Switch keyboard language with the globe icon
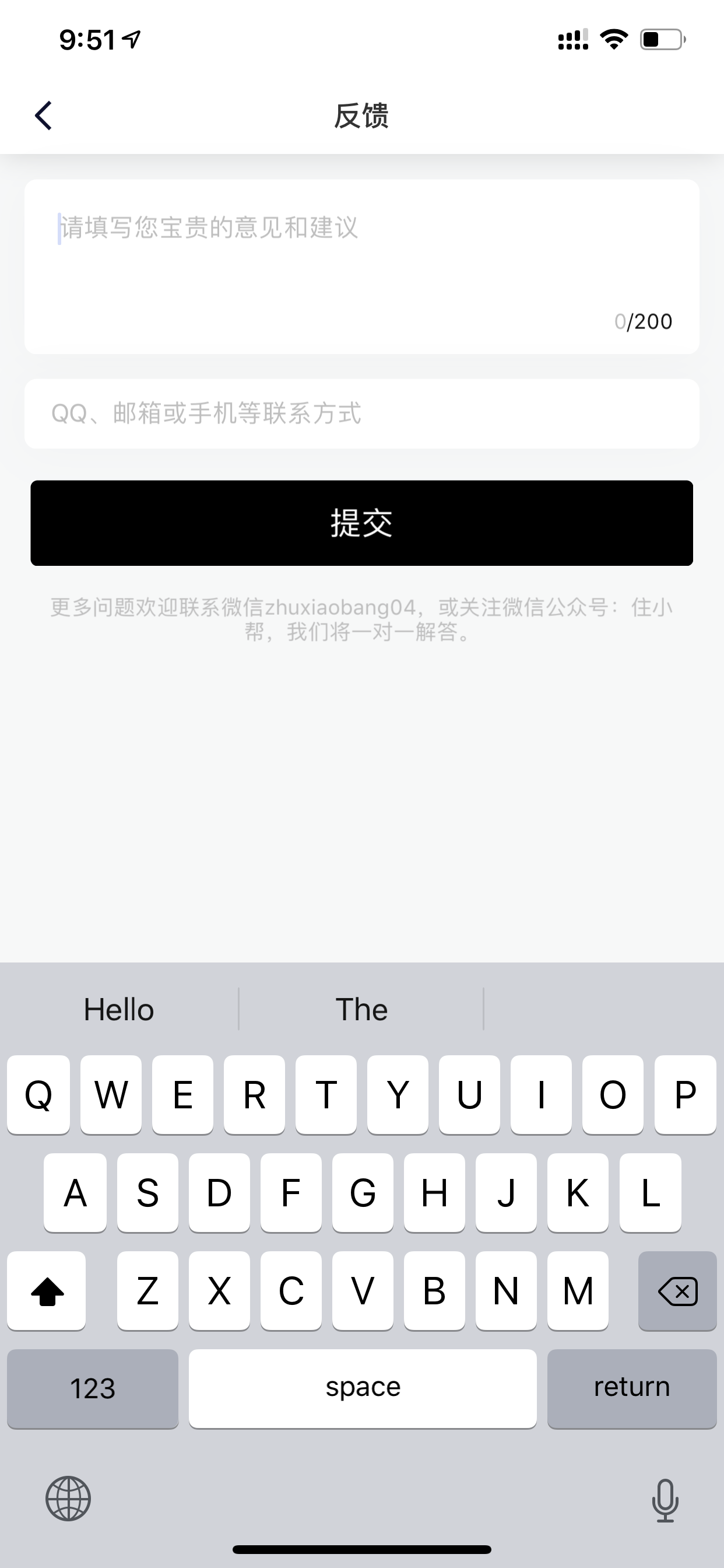Image resolution: width=724 pixels, height=1568 pixels. pos(68,1499)
